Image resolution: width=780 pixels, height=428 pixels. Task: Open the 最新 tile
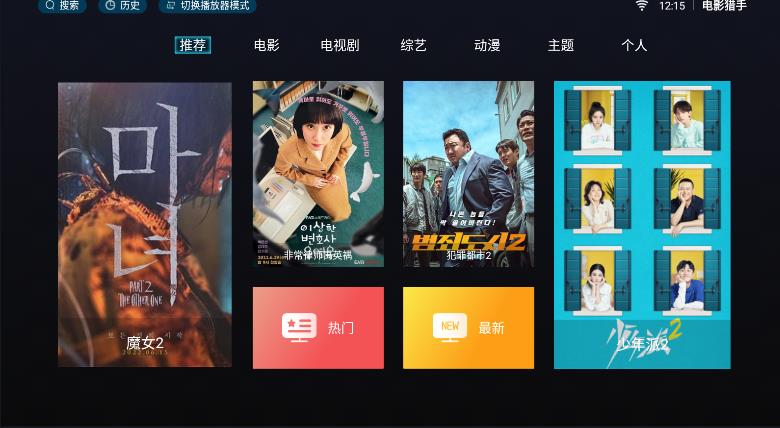(469, 327)
